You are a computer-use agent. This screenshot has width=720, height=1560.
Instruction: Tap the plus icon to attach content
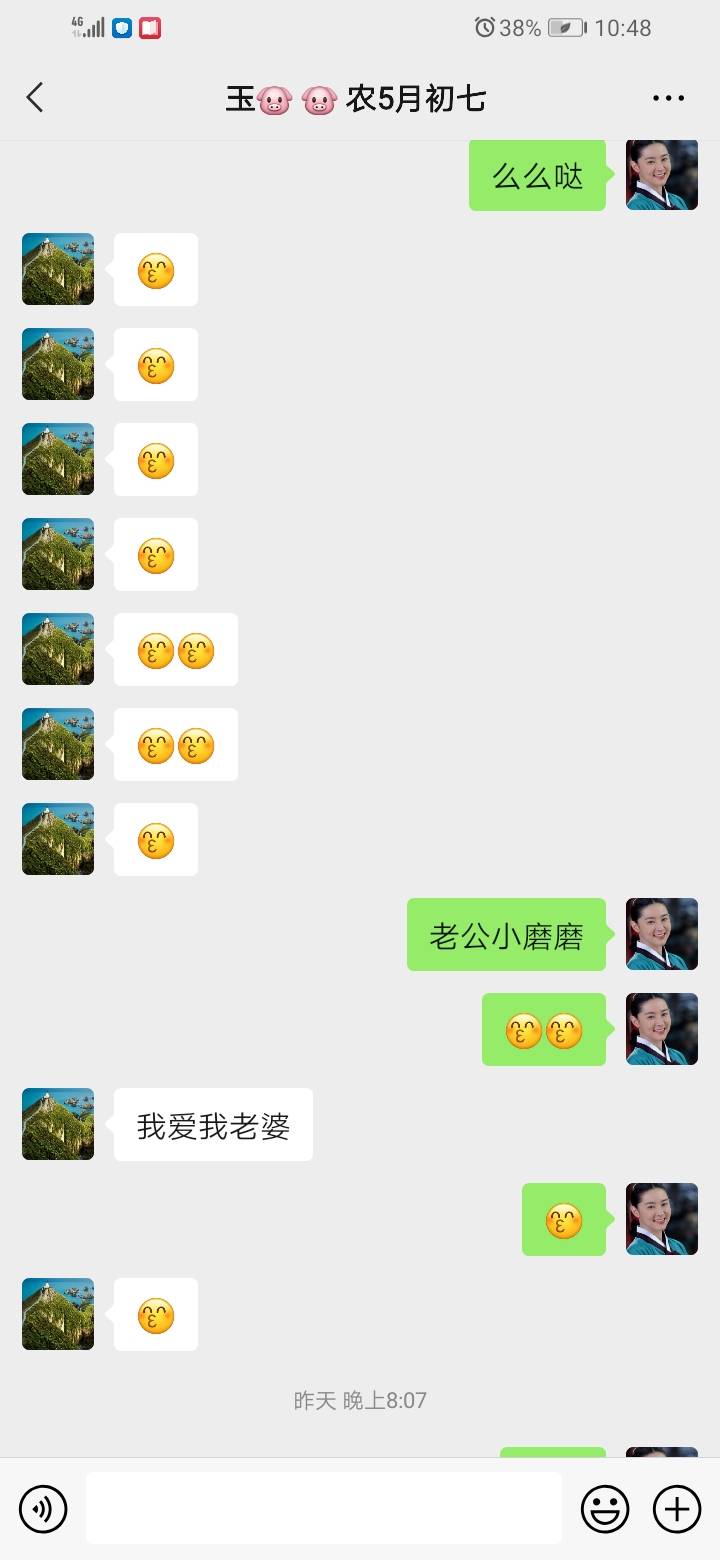coord(678,1508)
